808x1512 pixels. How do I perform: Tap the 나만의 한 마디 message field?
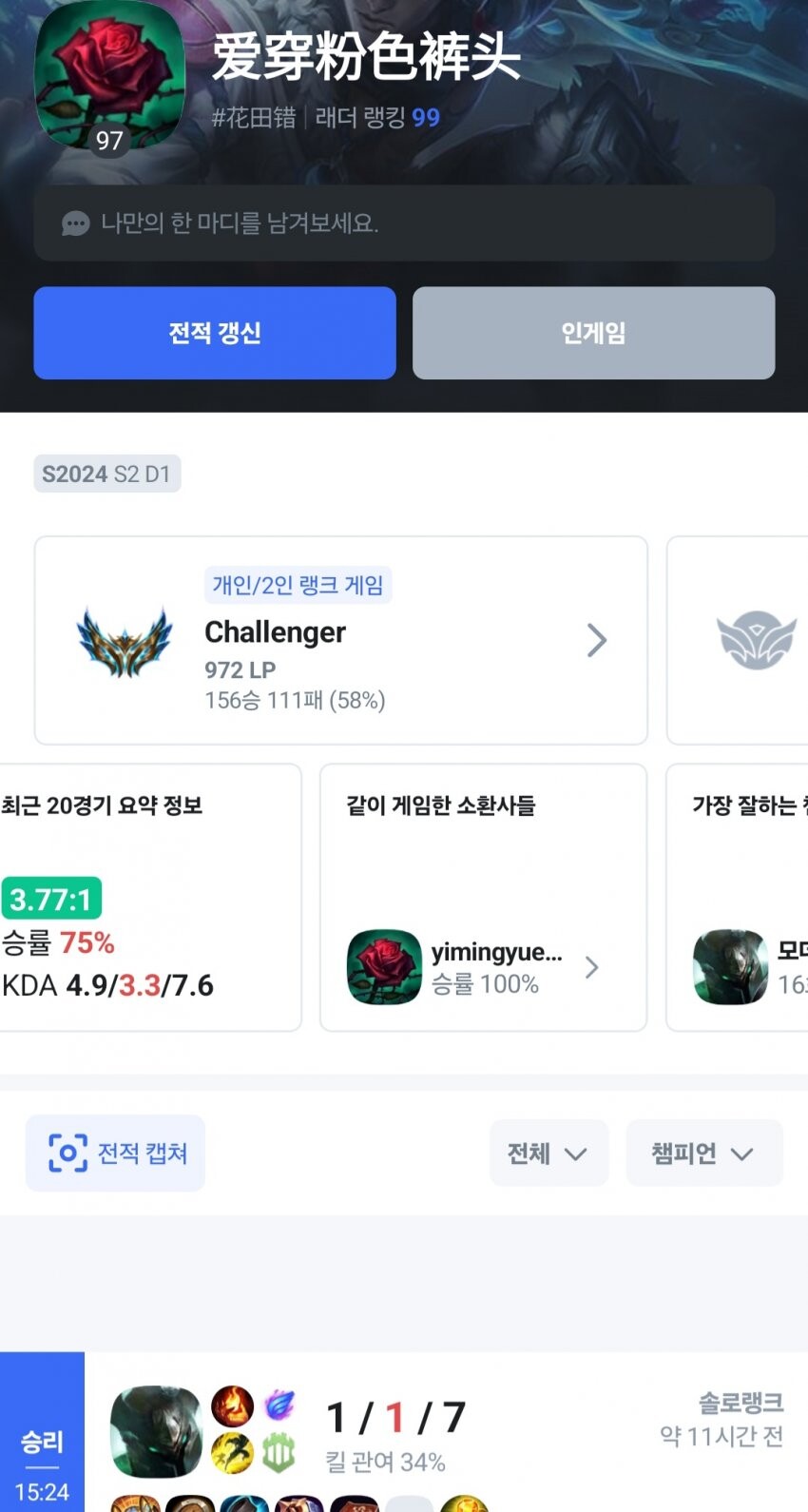pyautogui.click(x=403, y=223)
